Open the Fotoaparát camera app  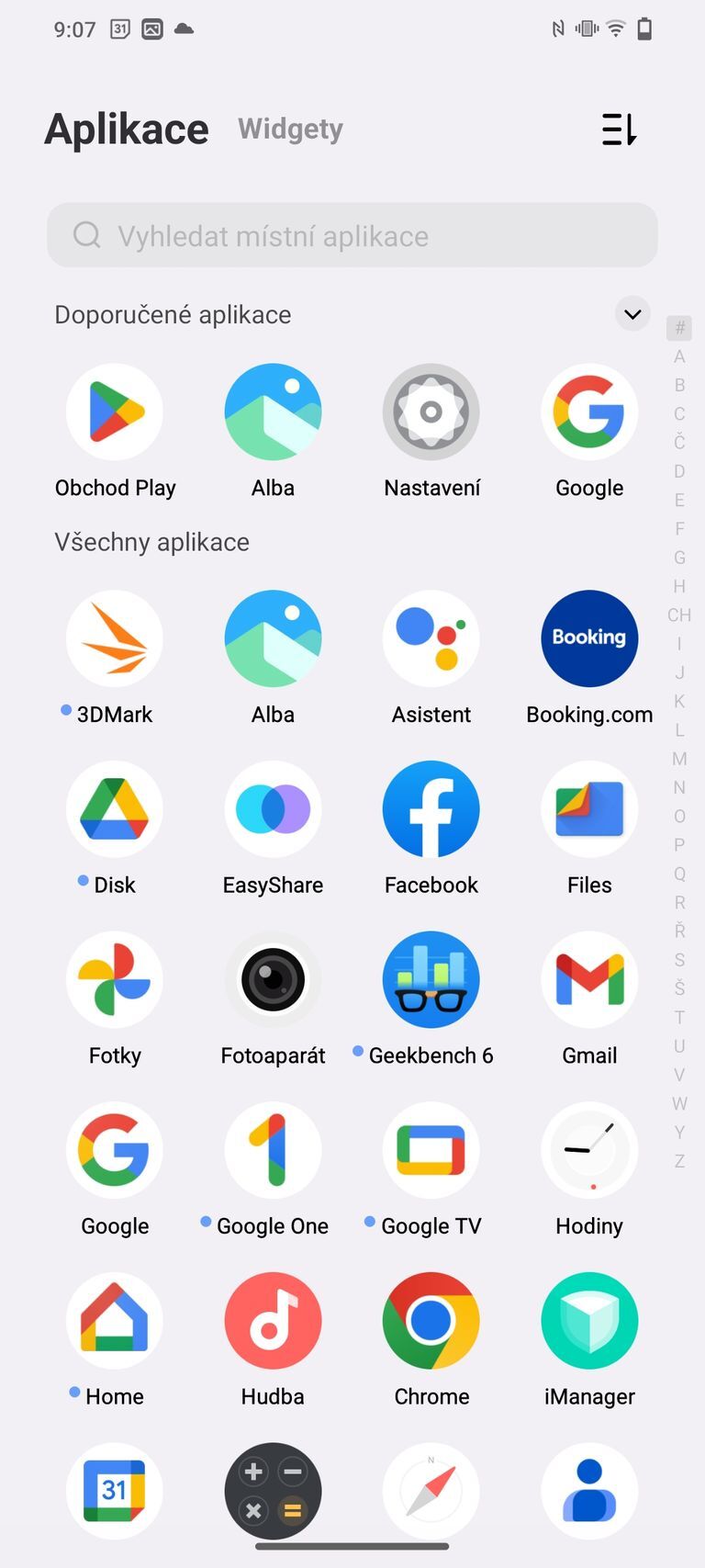tap(273, 979)
